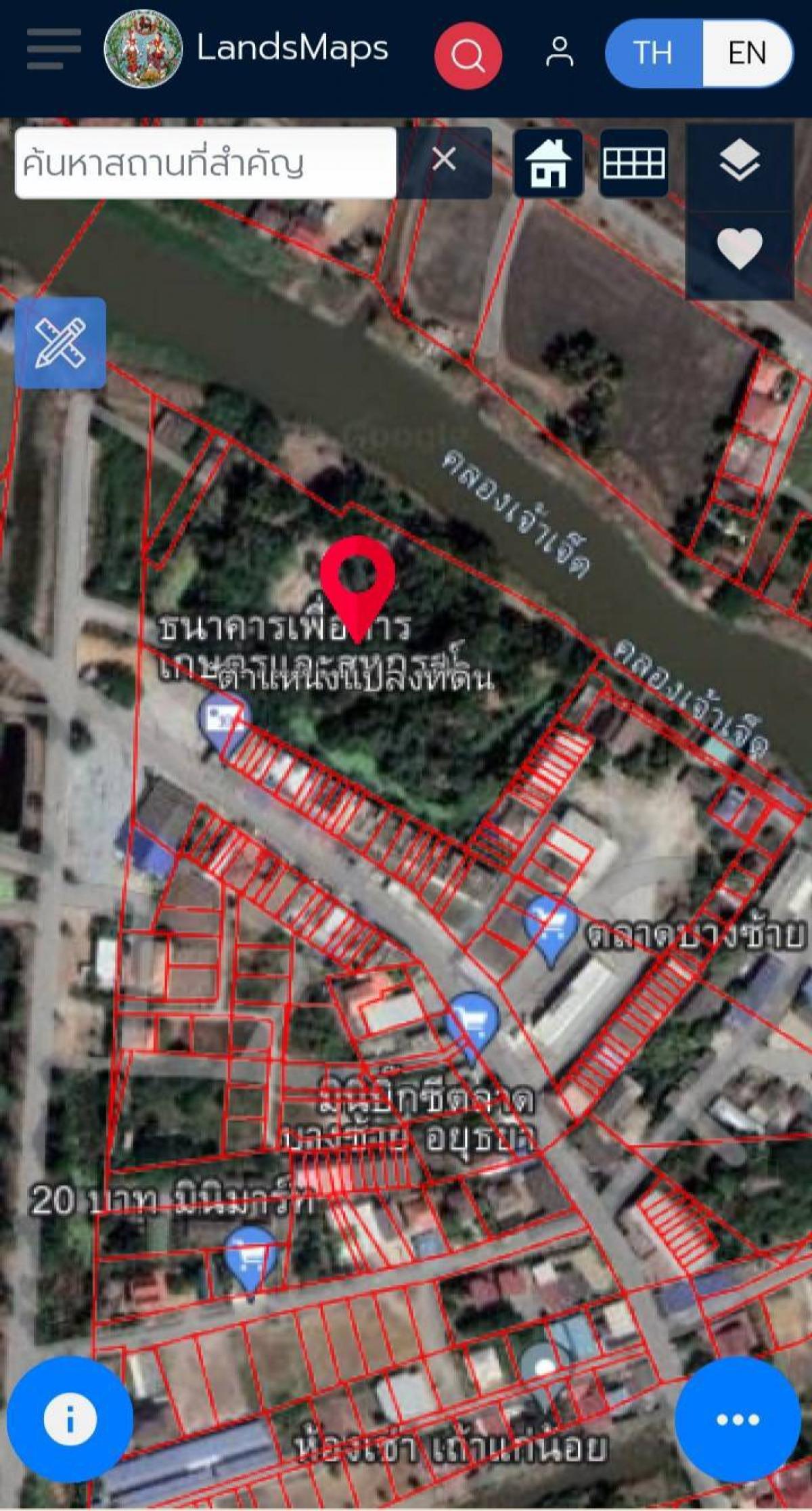Open the map layers selector
Image resolution: width=812 pixels, height=1511 pixels.
pos(740,162)
